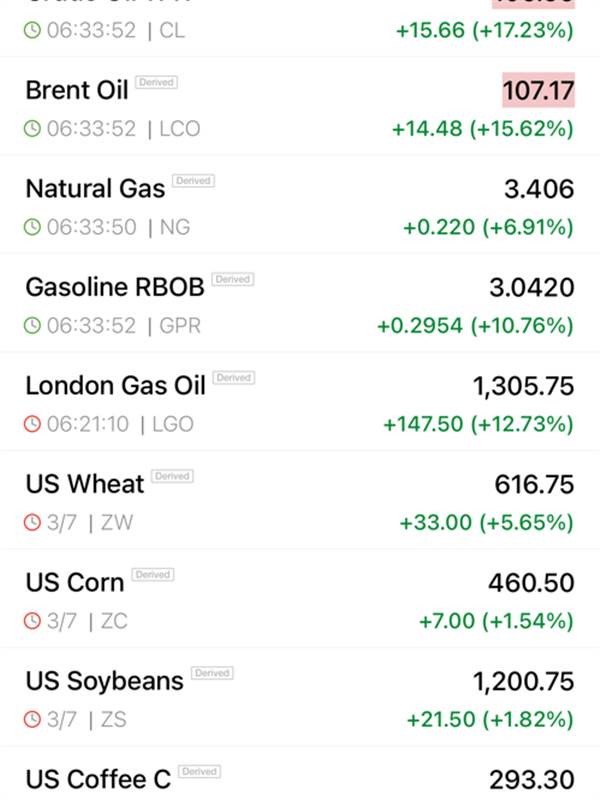Viewport: 600px width, 800px height.
Task: Tap the US Wheat row
Action: point(300,502)
